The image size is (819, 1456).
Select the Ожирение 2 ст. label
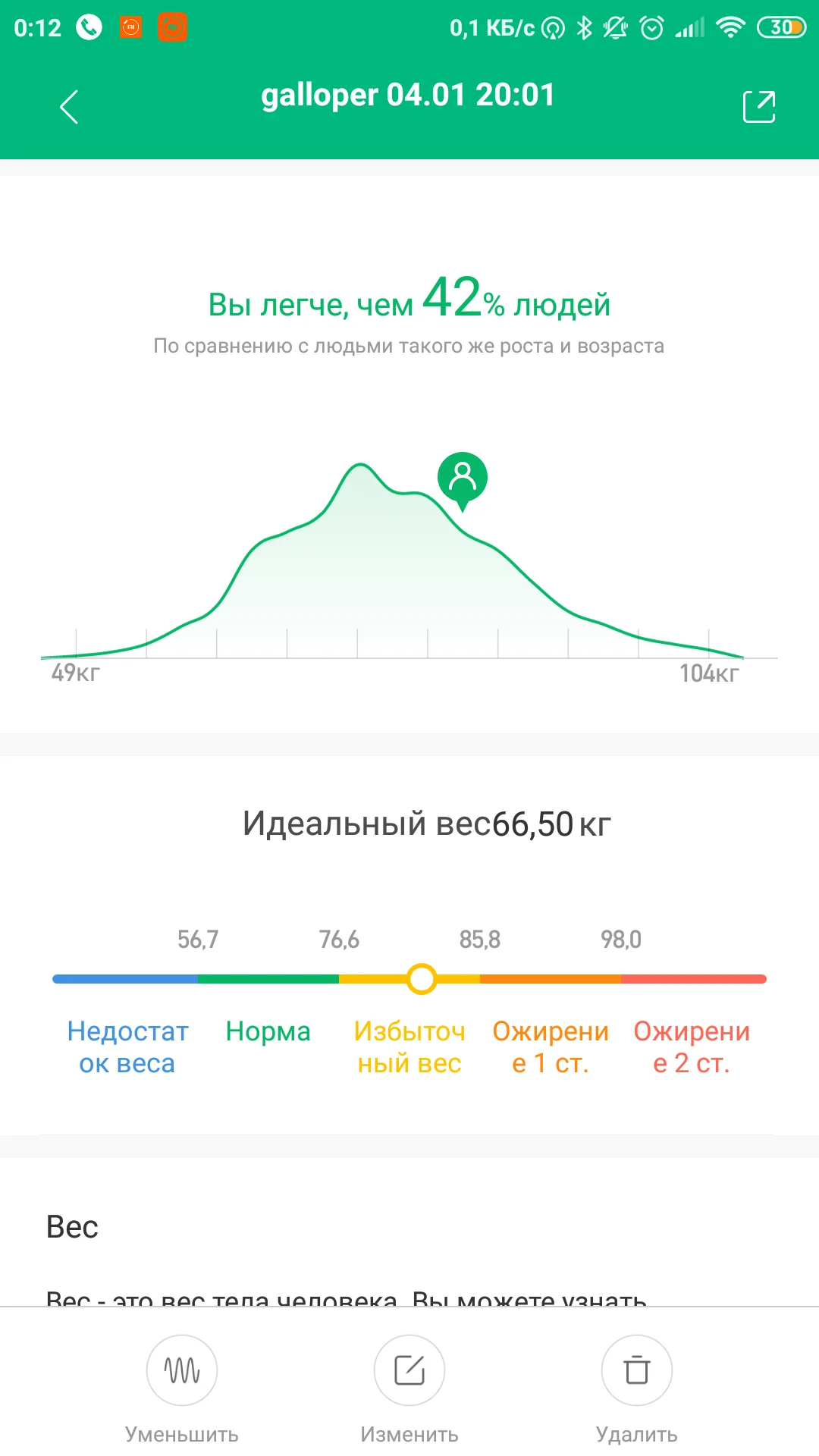point(692,1047)
